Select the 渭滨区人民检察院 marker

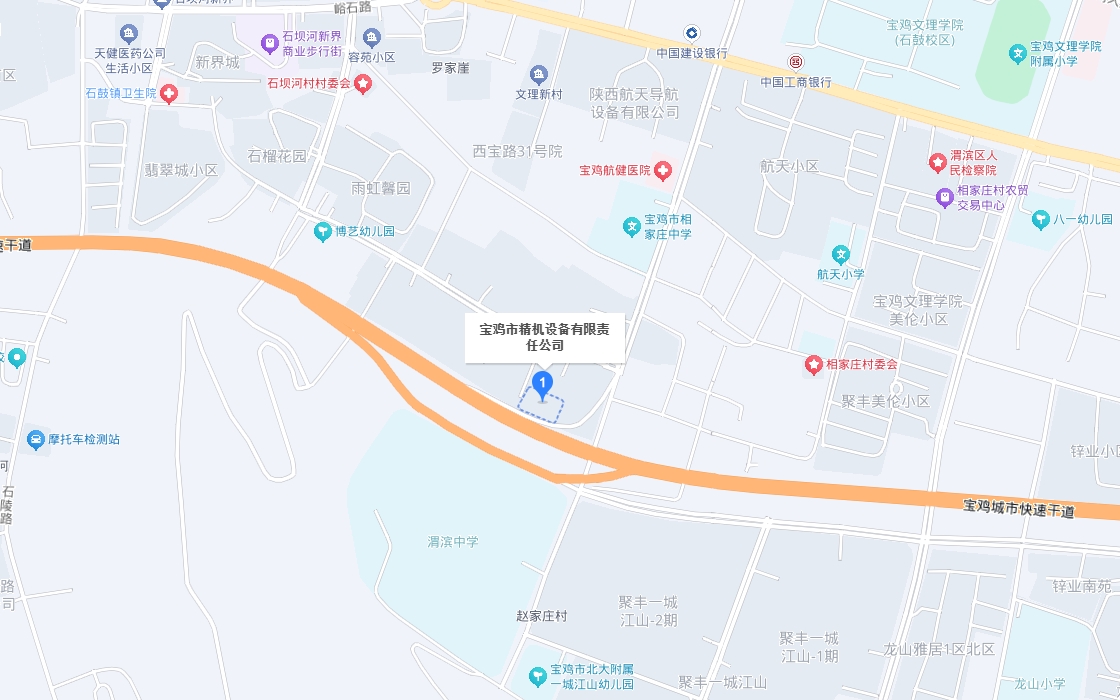coord(937,161)
